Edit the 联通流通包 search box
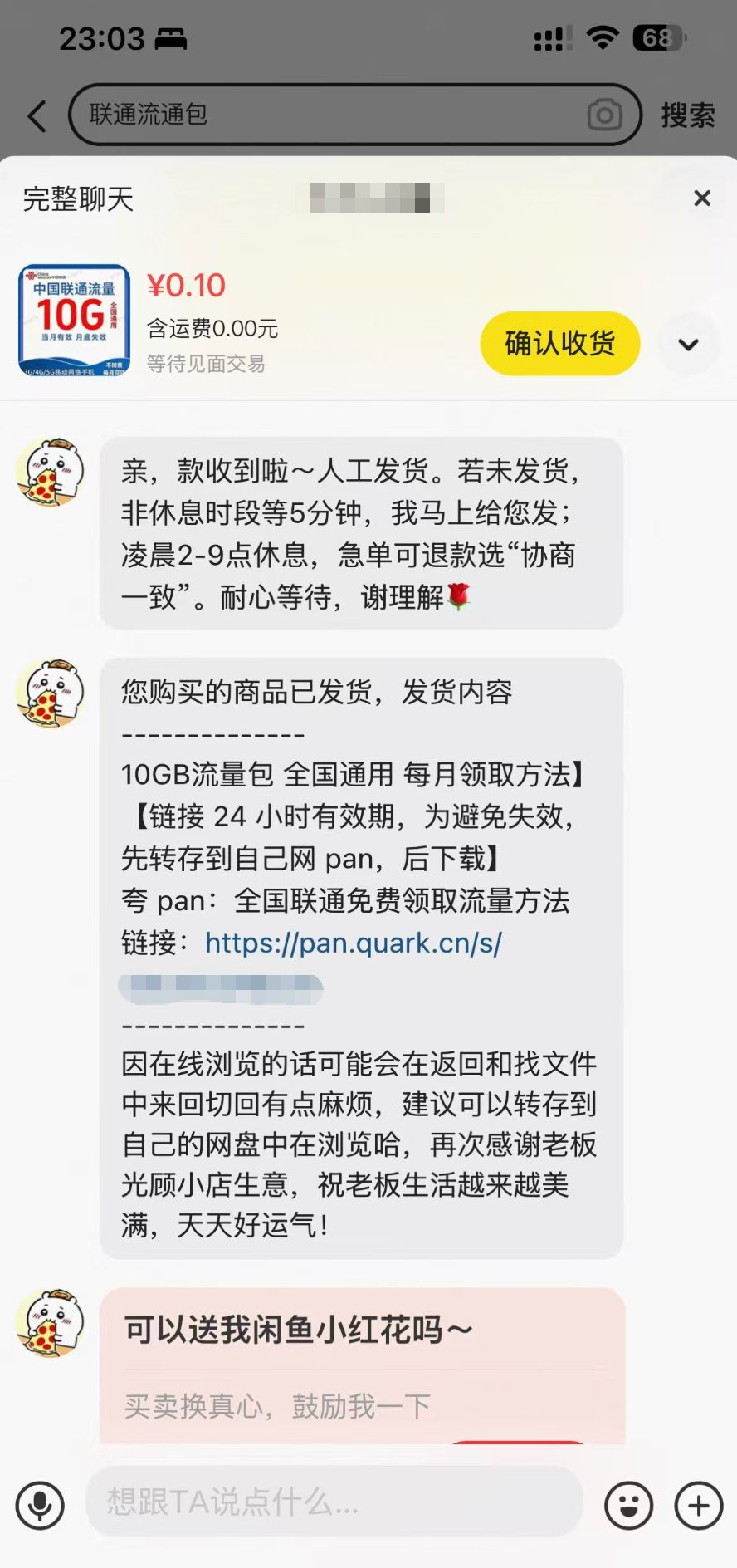This screenshot has height=1568, width=737. 355,115
